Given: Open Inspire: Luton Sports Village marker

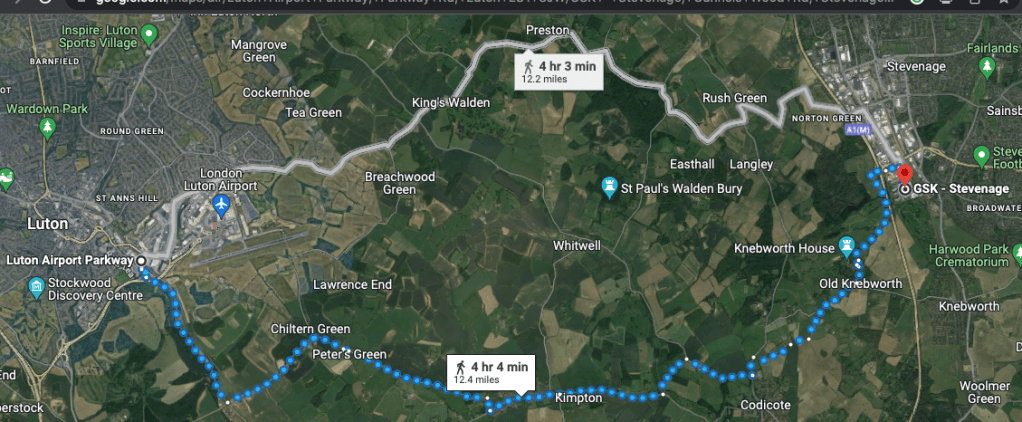Looking at the screenshot, I should 149,36.
